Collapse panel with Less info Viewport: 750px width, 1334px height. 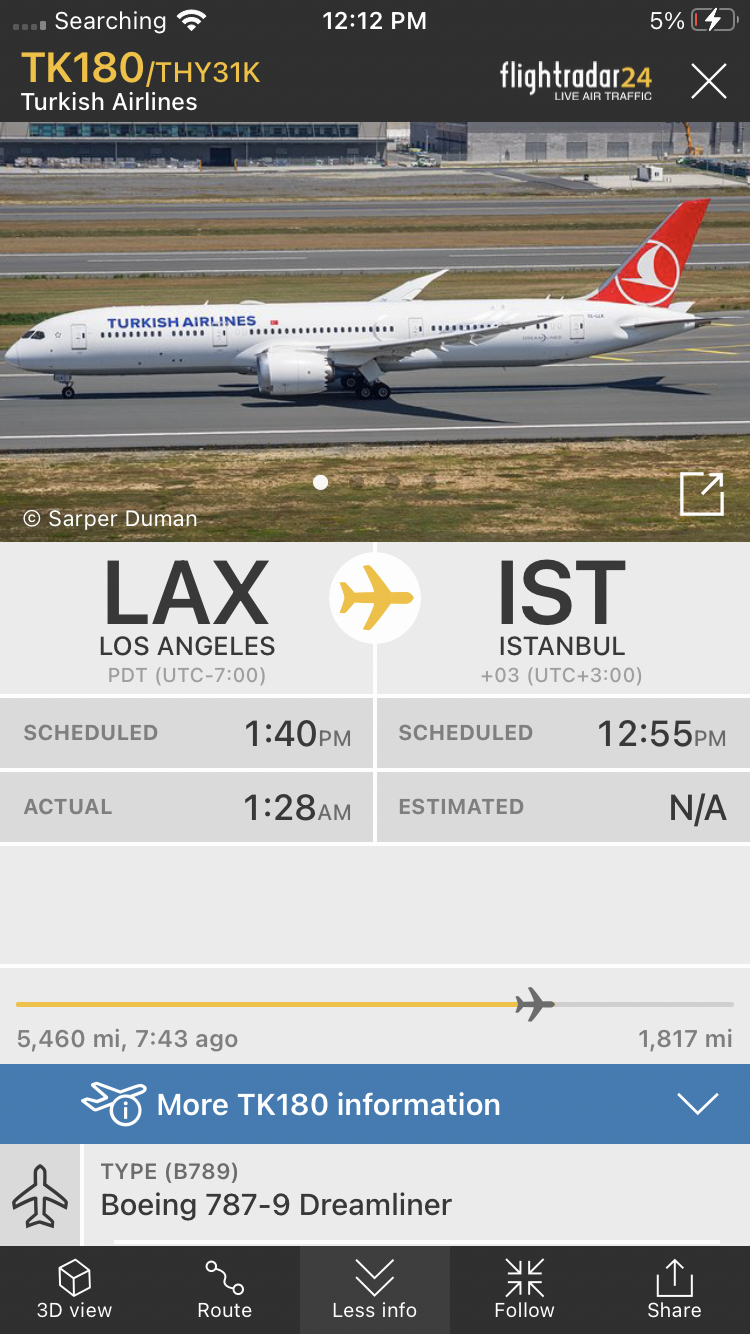click(x=374, y=1290)
